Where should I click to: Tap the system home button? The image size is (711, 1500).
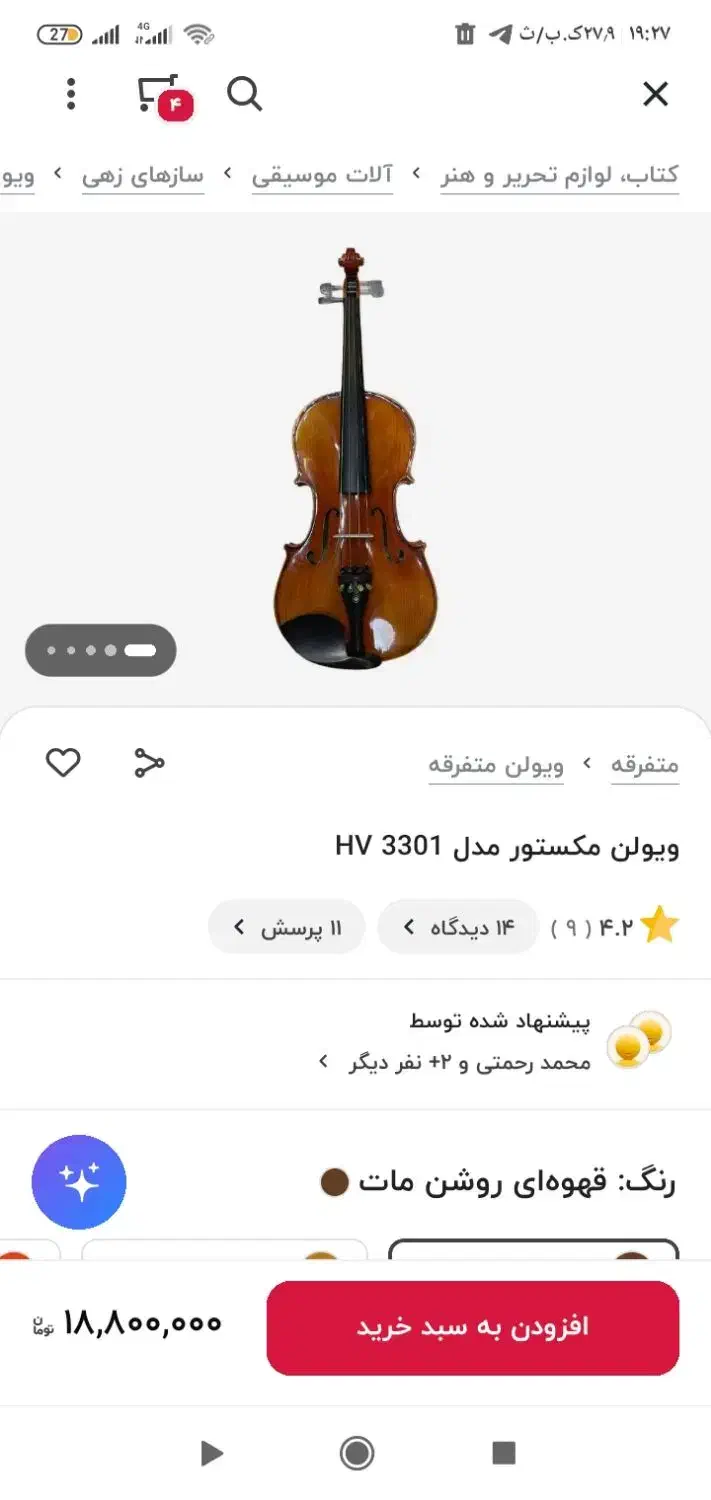point(357,1452)
